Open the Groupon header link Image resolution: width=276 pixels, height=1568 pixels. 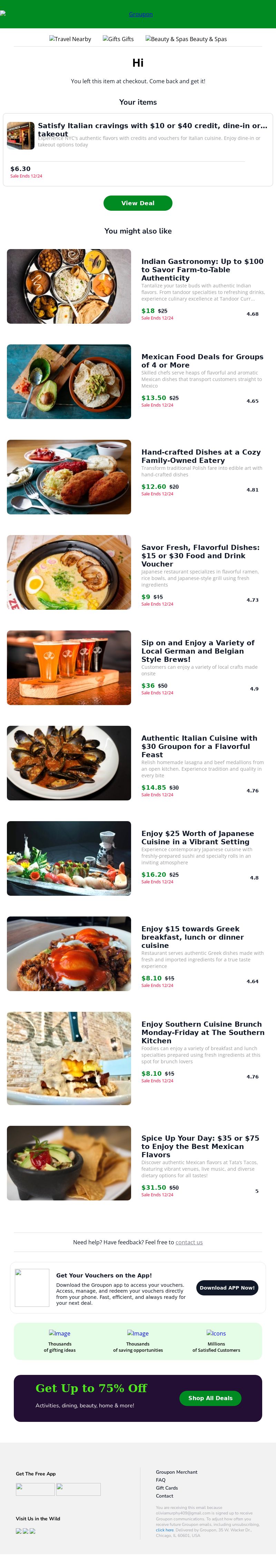(x=140, y=14)
